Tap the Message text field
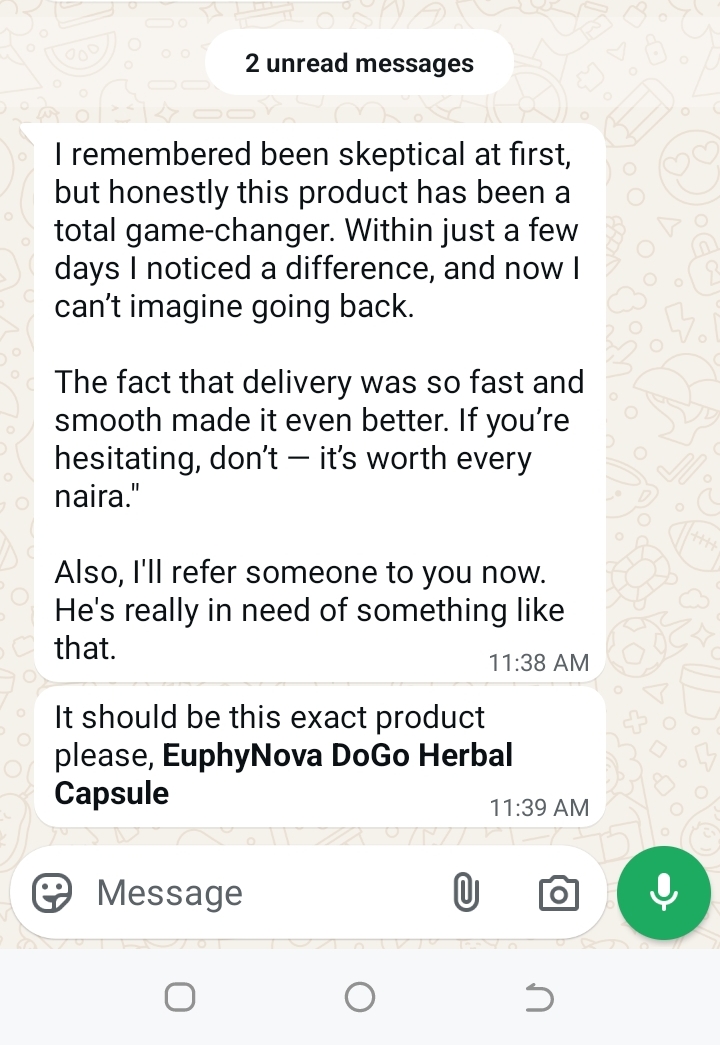Viewport: 720px width, 1045px height. (x=260, y=892)
